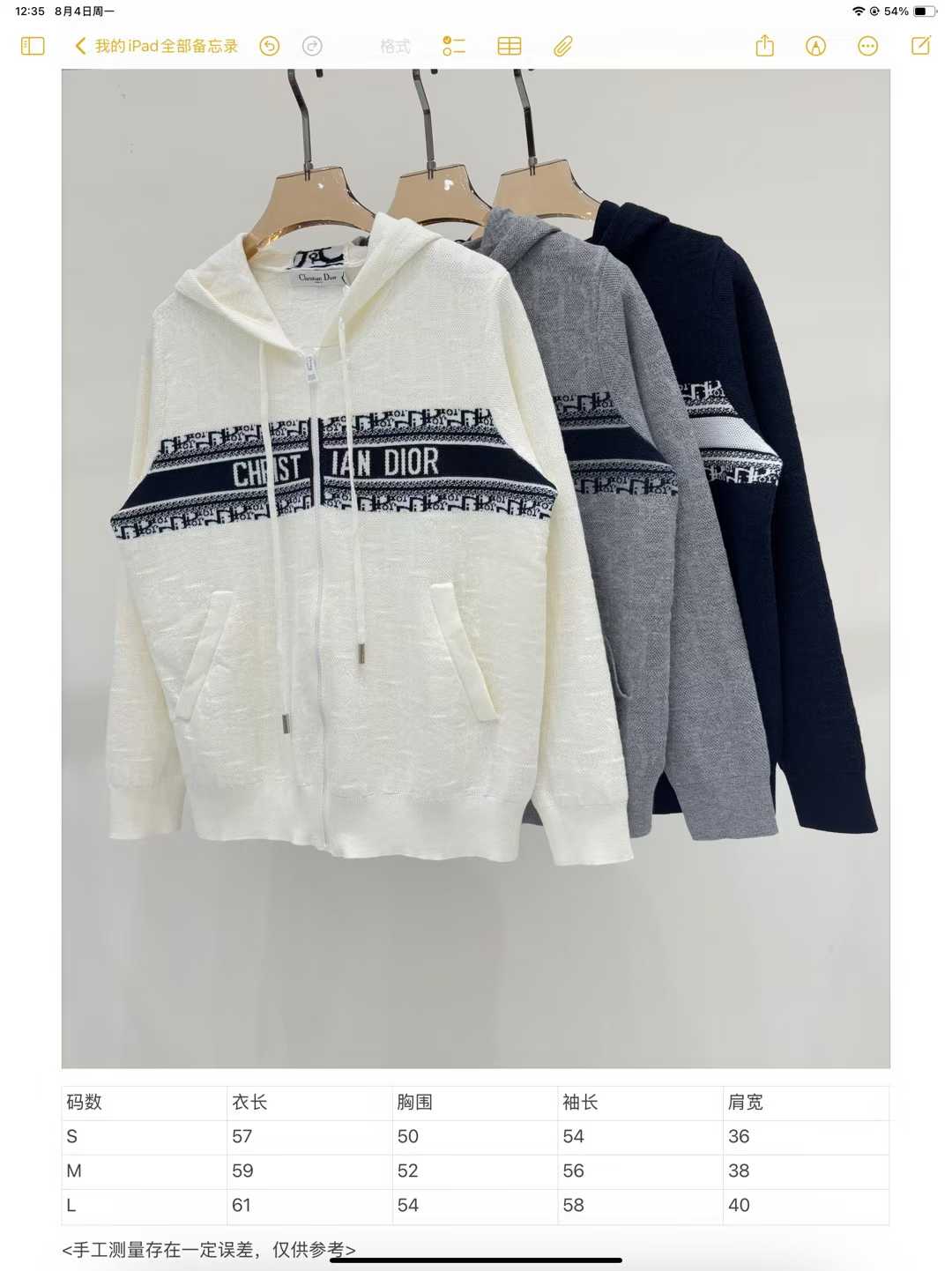
Task: Insert a table
Action: [x=509, y=46]
